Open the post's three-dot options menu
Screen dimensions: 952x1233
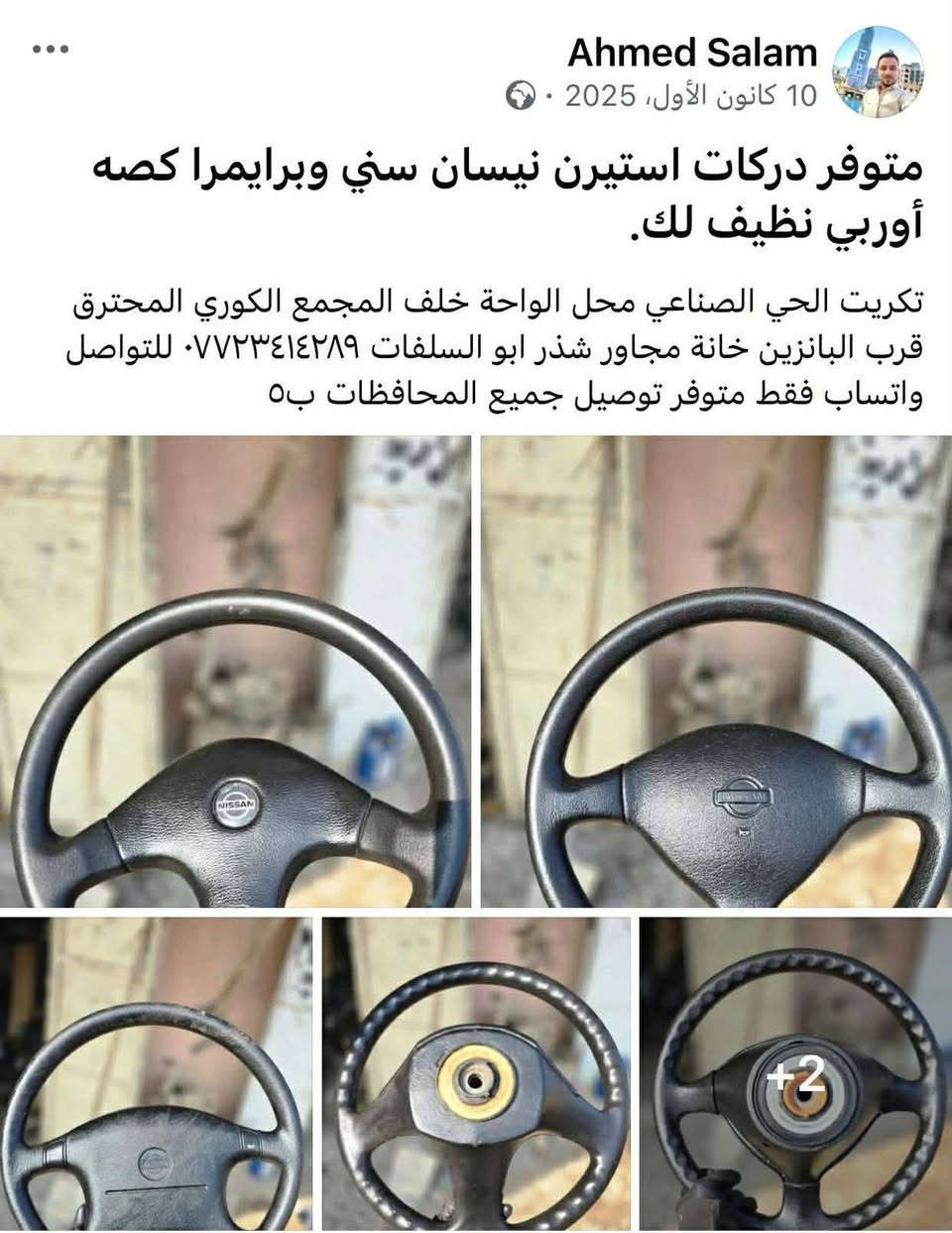[x=50, y=50]
